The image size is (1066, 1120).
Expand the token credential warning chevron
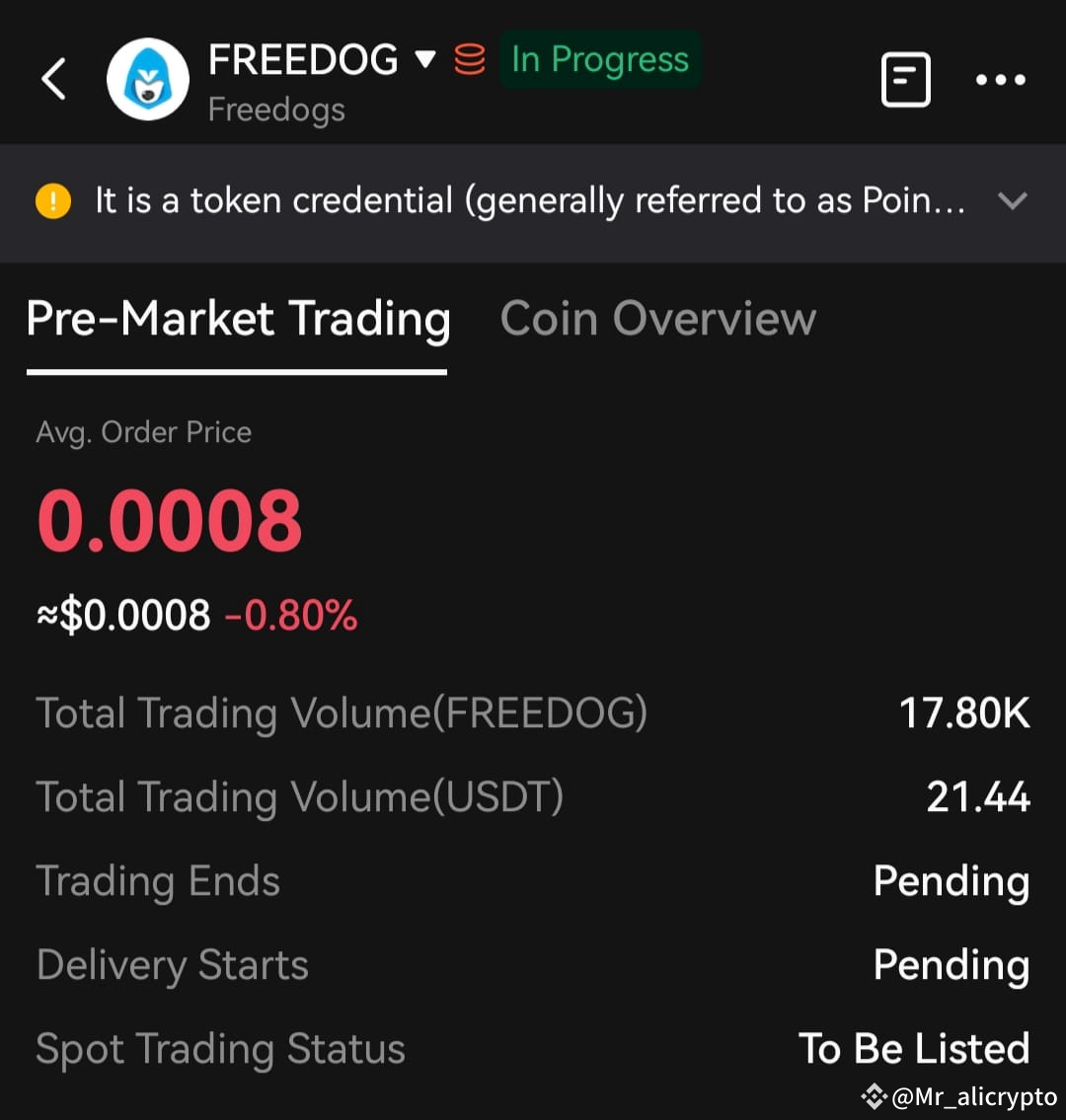(1014, 200)
